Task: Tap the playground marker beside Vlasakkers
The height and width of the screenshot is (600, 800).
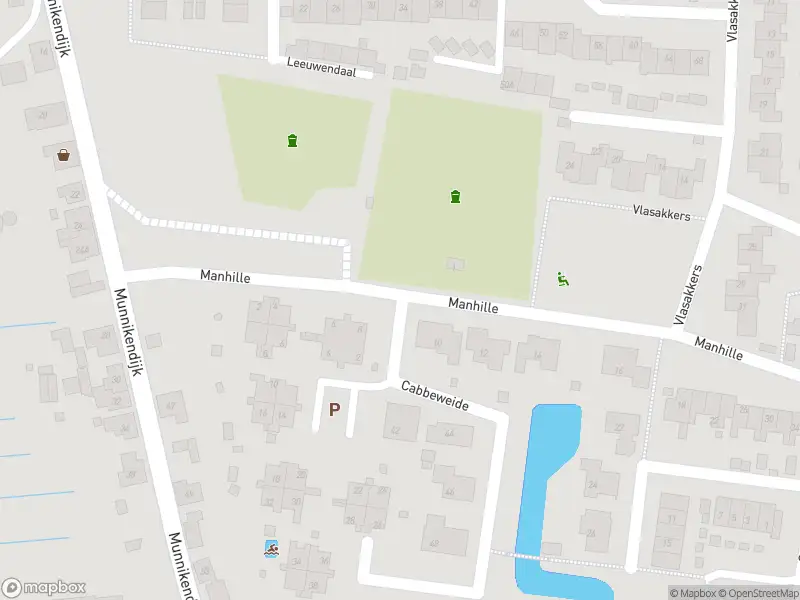Action: (564, 280)
